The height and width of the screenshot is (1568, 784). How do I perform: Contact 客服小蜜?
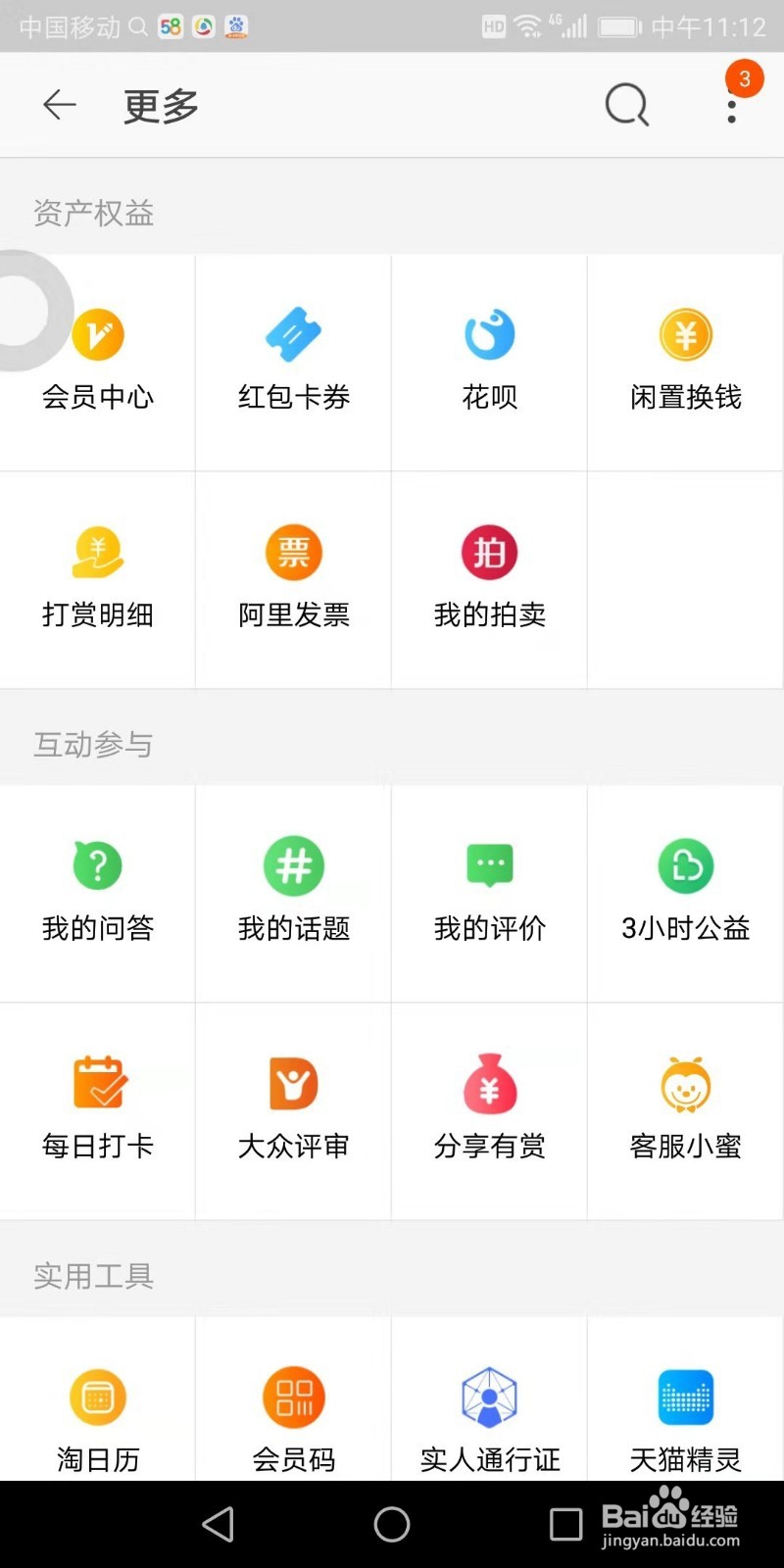point(686,1111)
